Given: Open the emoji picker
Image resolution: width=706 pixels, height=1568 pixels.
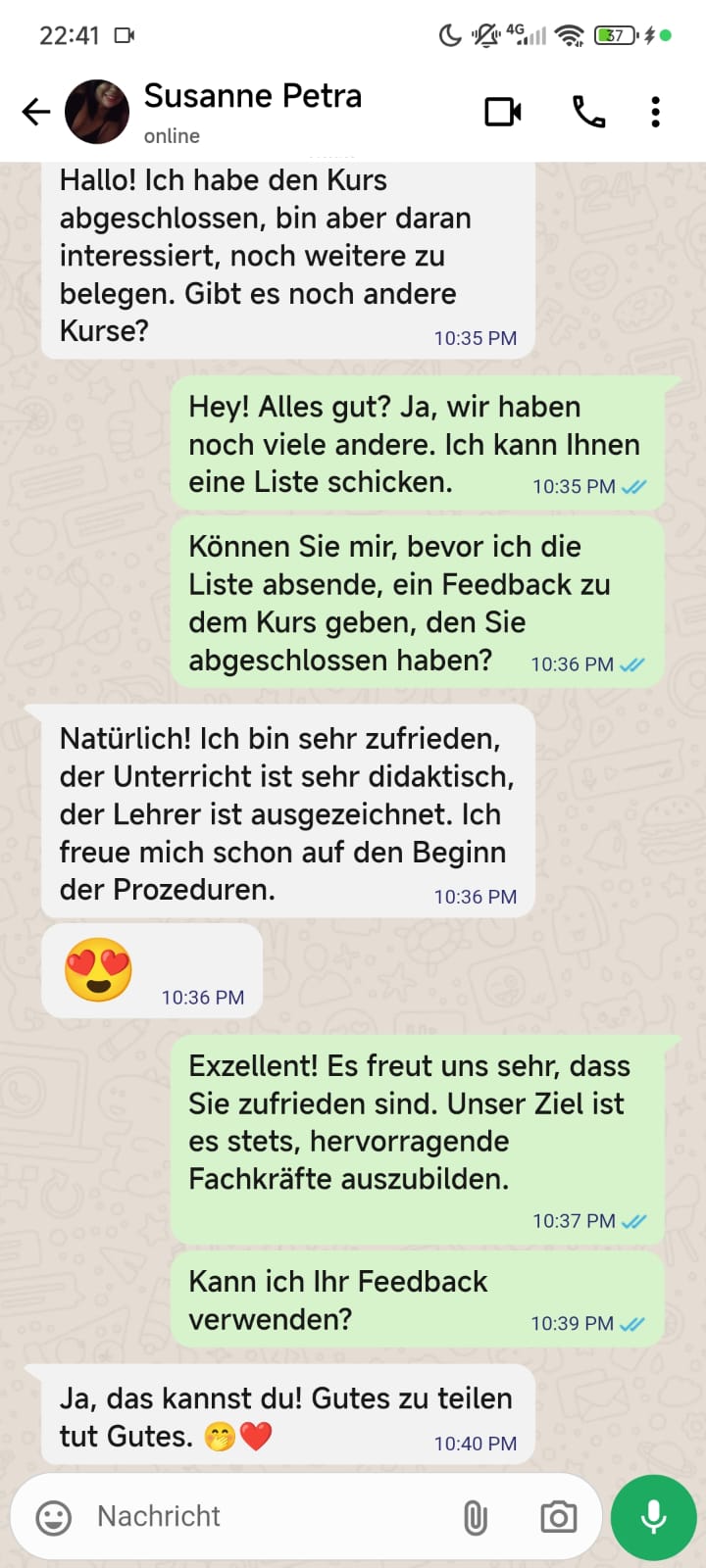Looking at the screenshot, I should 54,1517.
